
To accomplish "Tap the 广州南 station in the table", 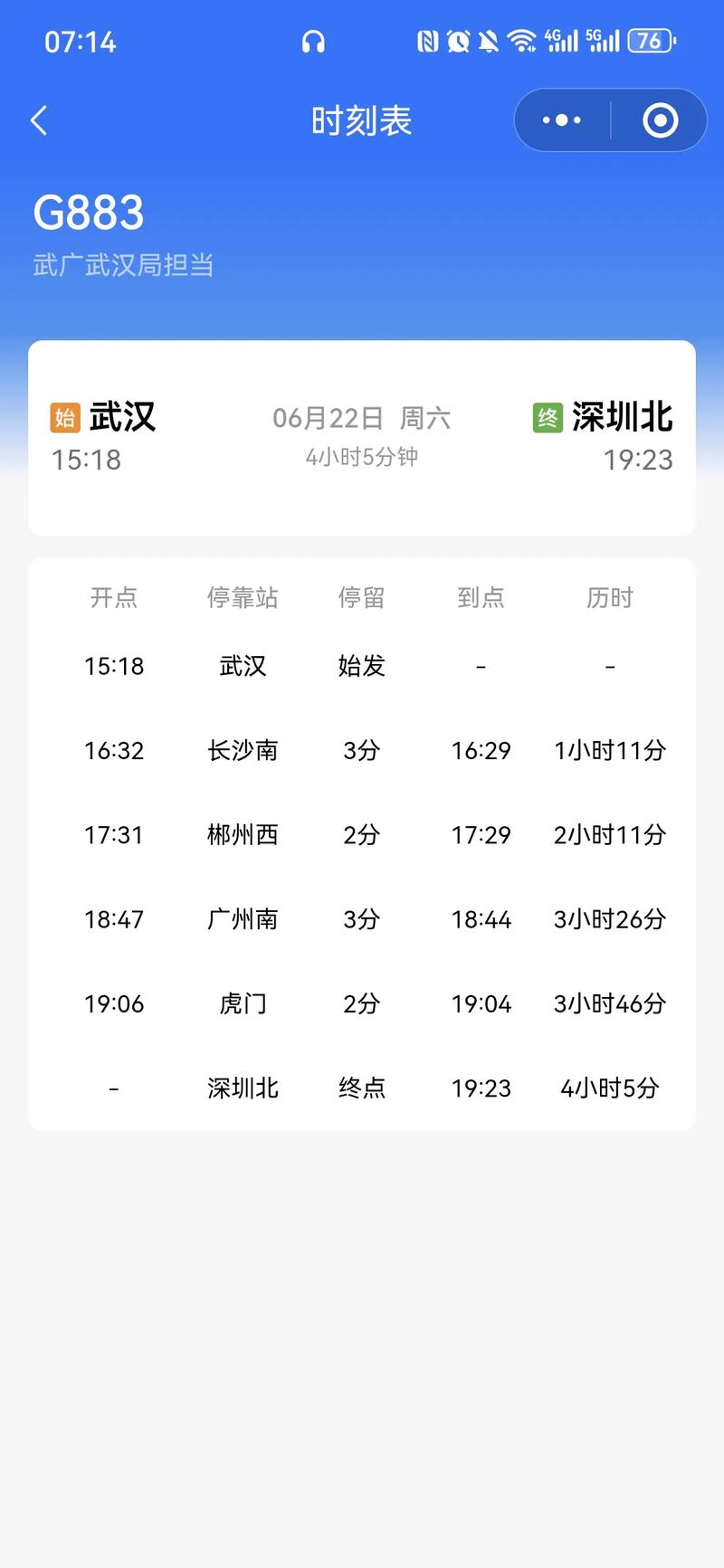I will point(242,919).
